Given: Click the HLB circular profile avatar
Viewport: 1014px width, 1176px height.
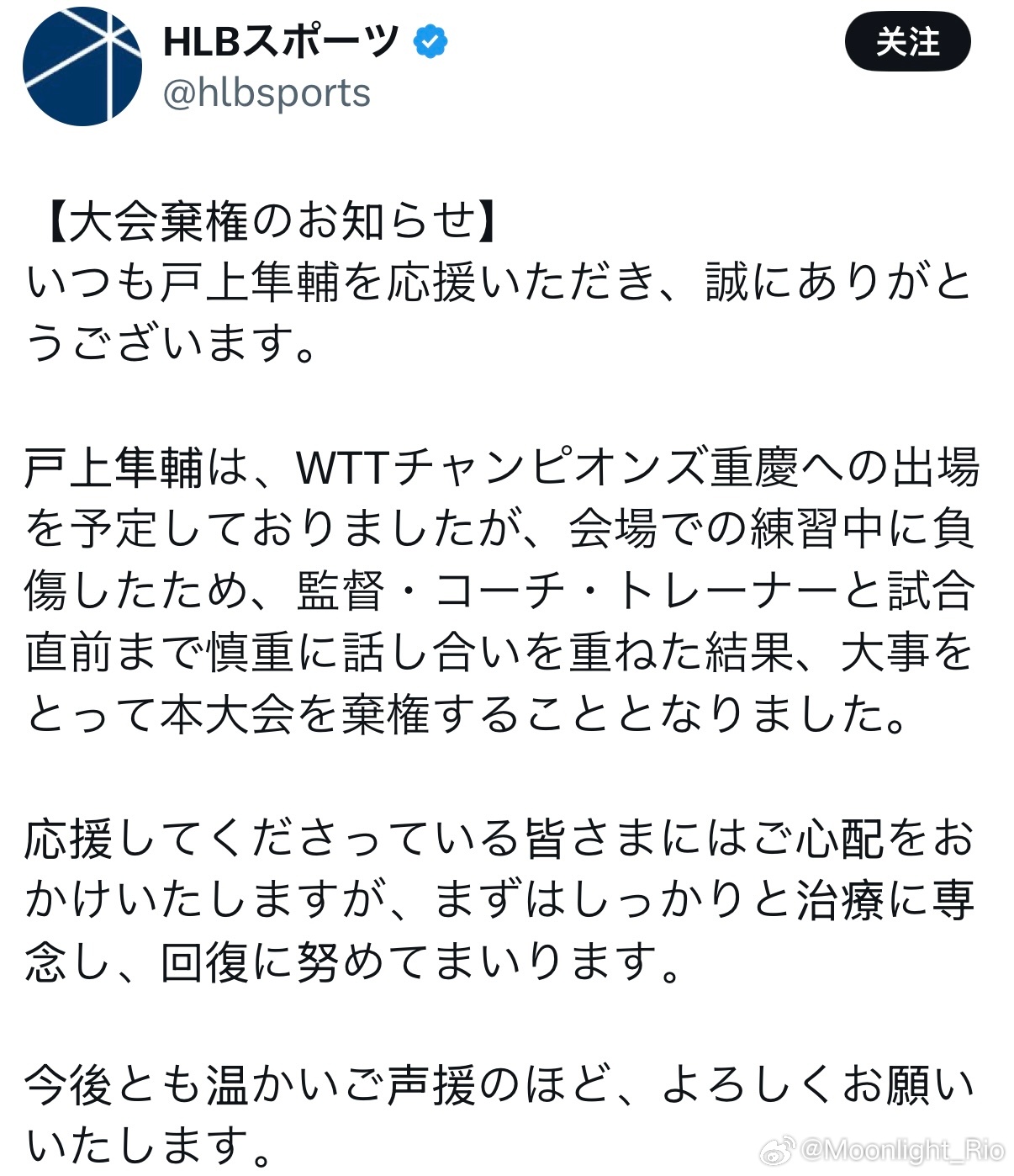Looking at the screenshot, I should tap(84, 63).
